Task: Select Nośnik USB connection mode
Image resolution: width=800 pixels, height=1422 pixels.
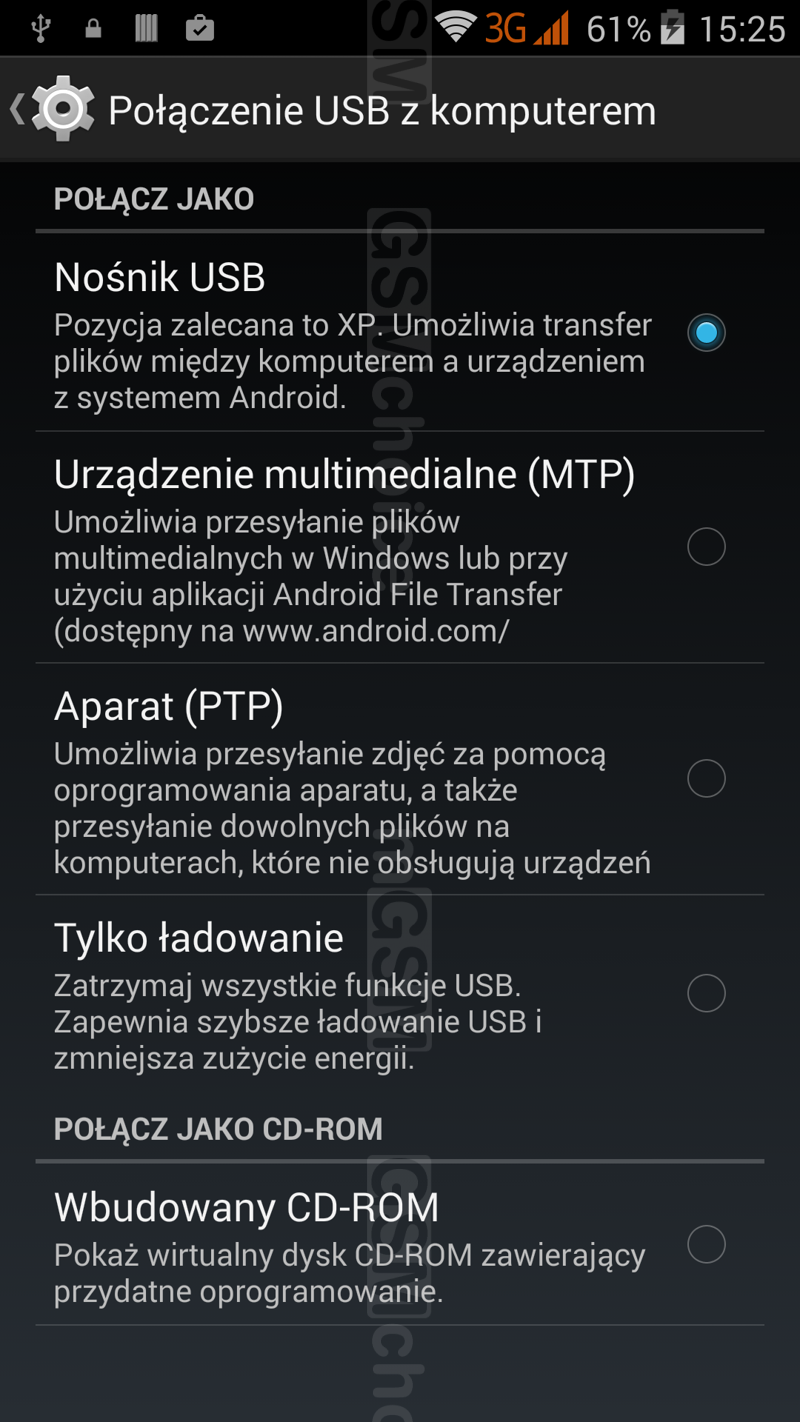Action: (x=706, y=332)
